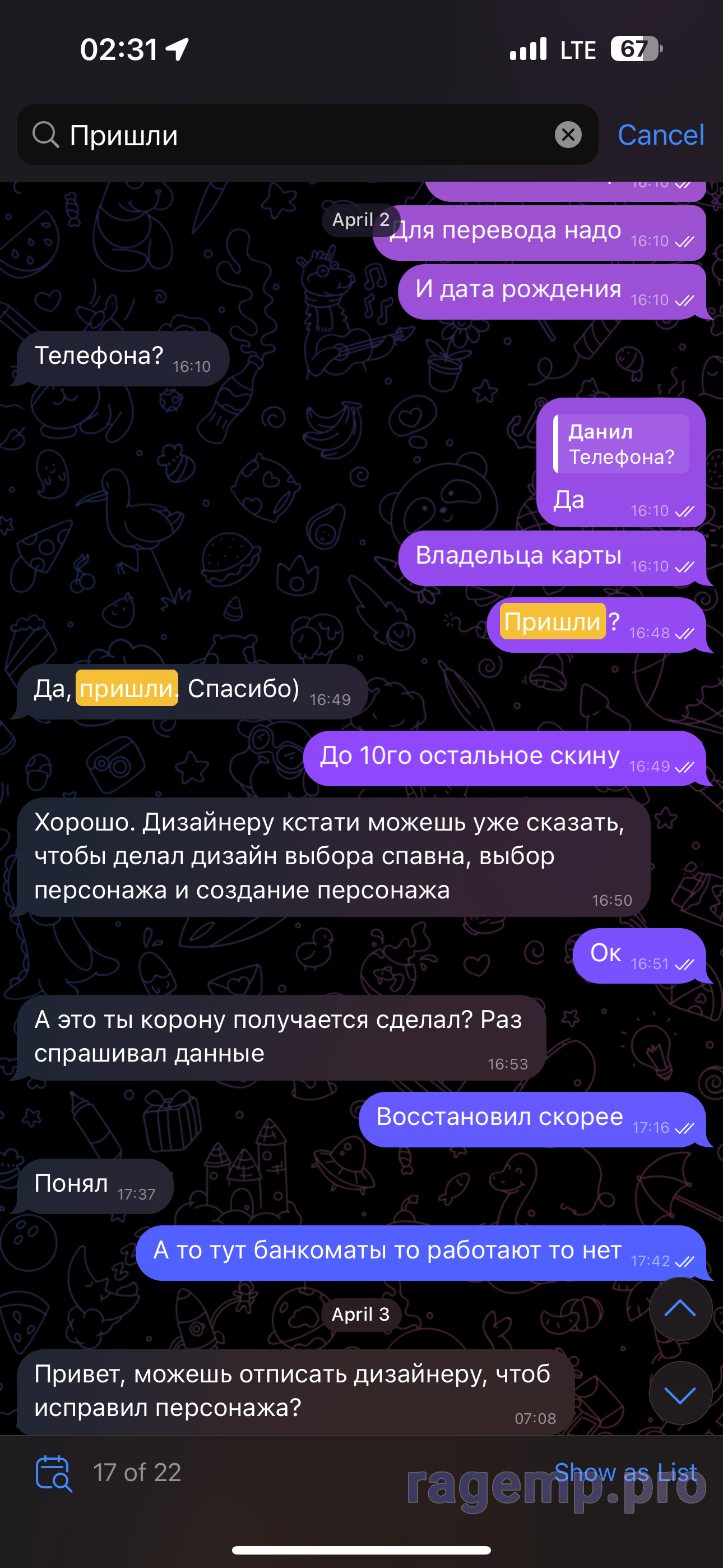Cancel the search

point(660,135)
